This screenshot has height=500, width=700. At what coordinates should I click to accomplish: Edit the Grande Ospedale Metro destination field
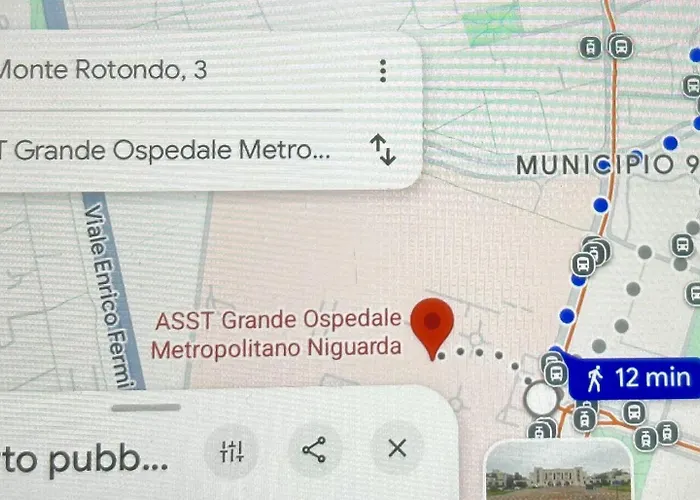[170, 151]
